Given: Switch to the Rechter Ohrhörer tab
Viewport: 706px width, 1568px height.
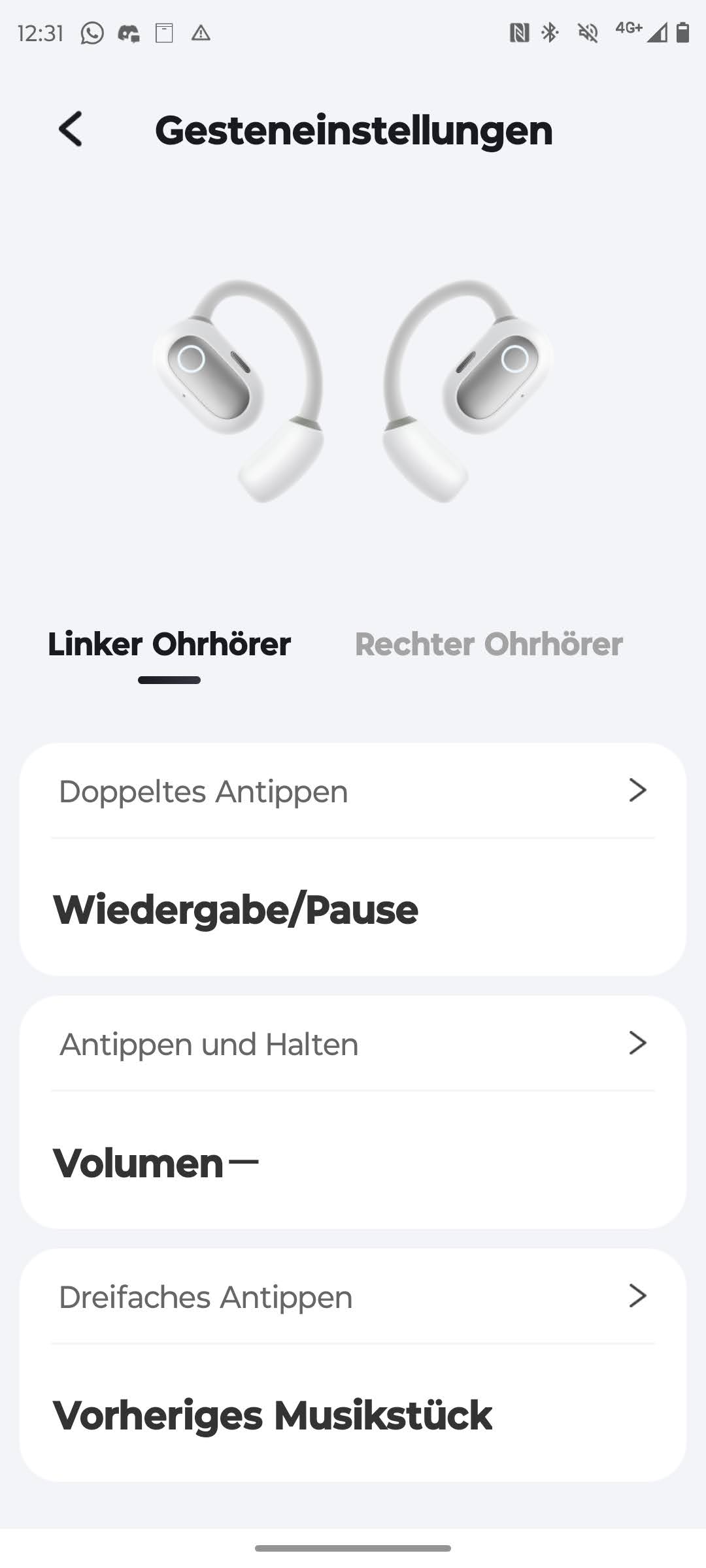Looking at the screenshot, I should click(488, 644).
